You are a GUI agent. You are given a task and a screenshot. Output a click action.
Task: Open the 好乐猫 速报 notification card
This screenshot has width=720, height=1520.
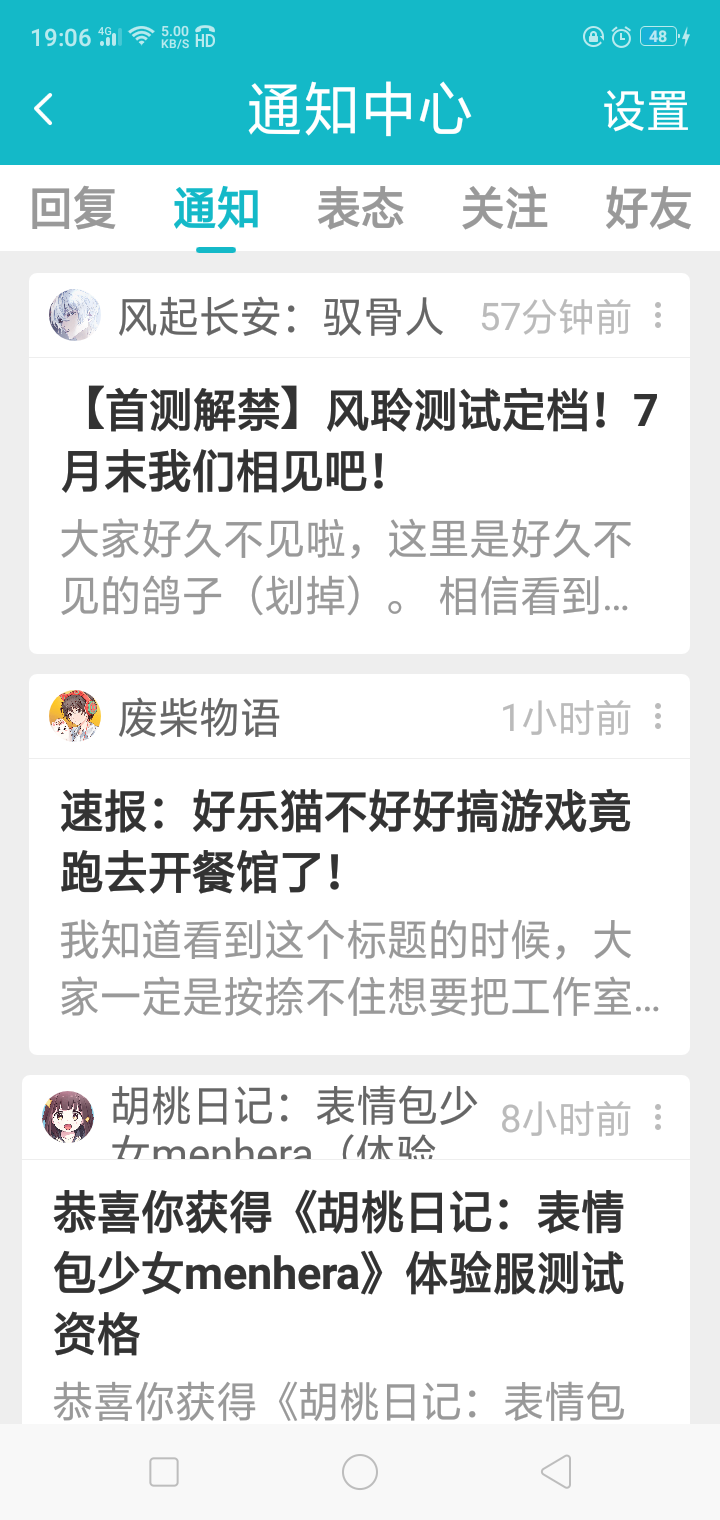(359, 905)
